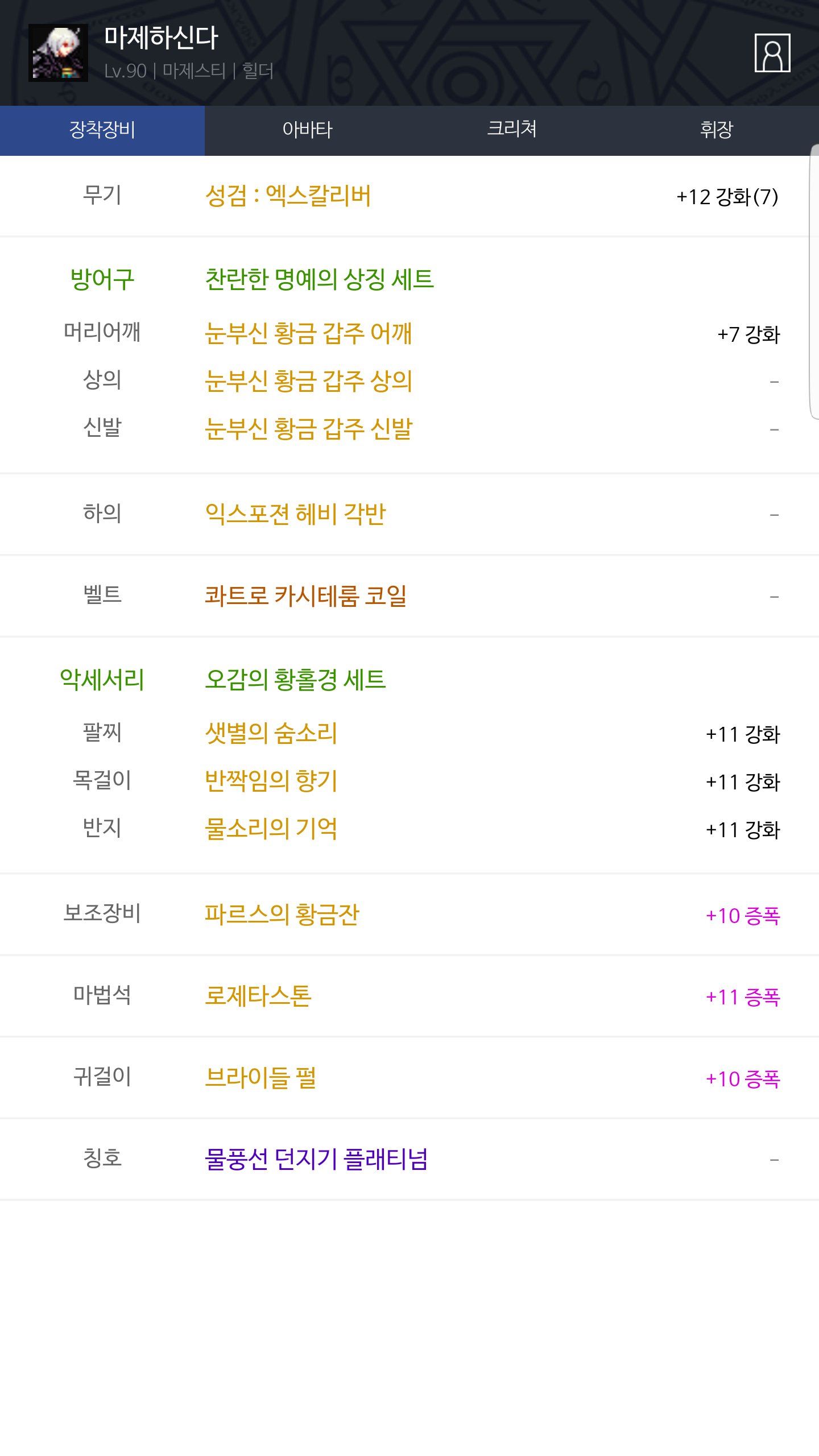This screenshot has width=819, height=1456.
Task: Switch to the 크리쳐 tab
Action: point(512,130)
